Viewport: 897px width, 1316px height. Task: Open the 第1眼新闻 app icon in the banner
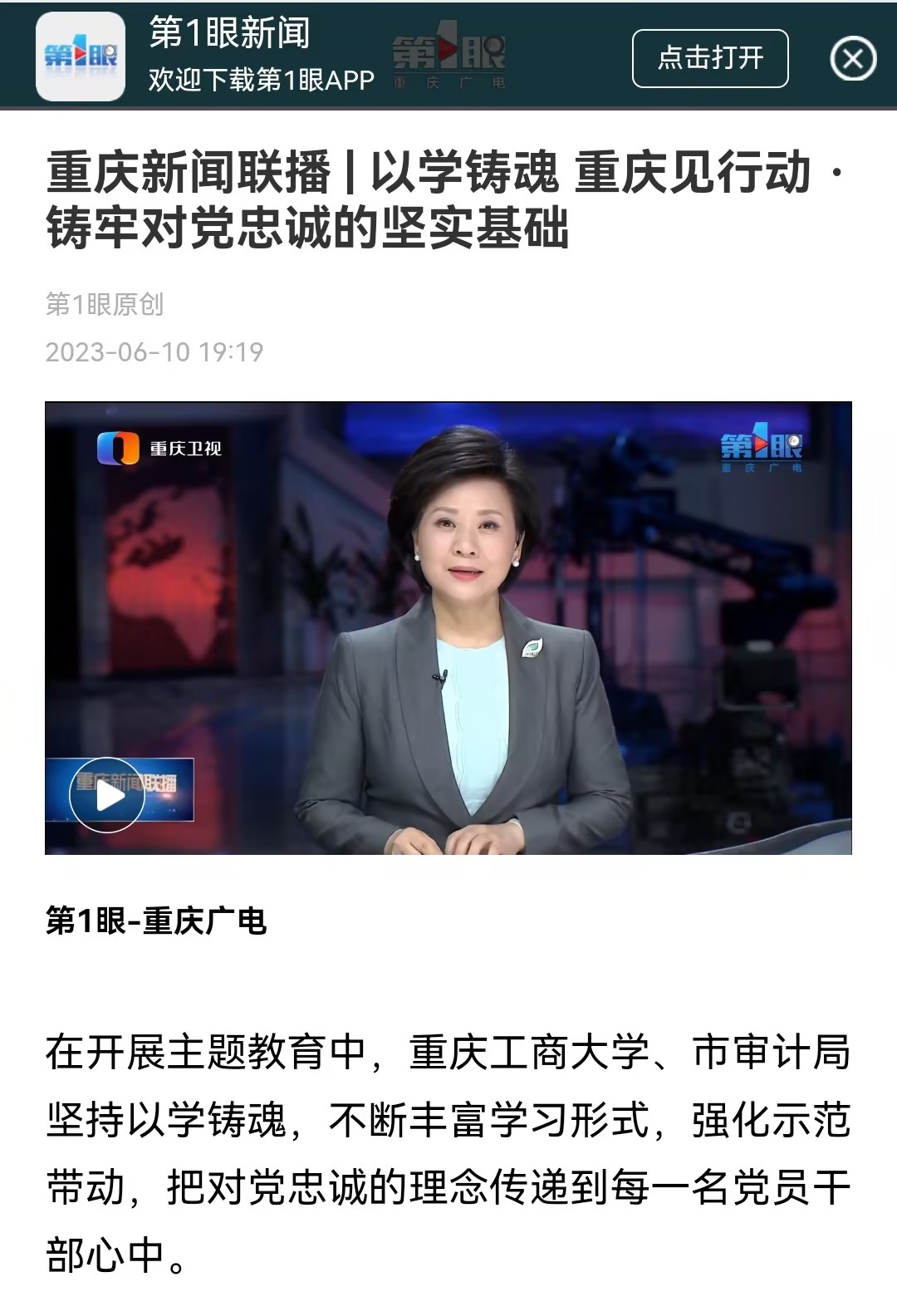[81, 56]
